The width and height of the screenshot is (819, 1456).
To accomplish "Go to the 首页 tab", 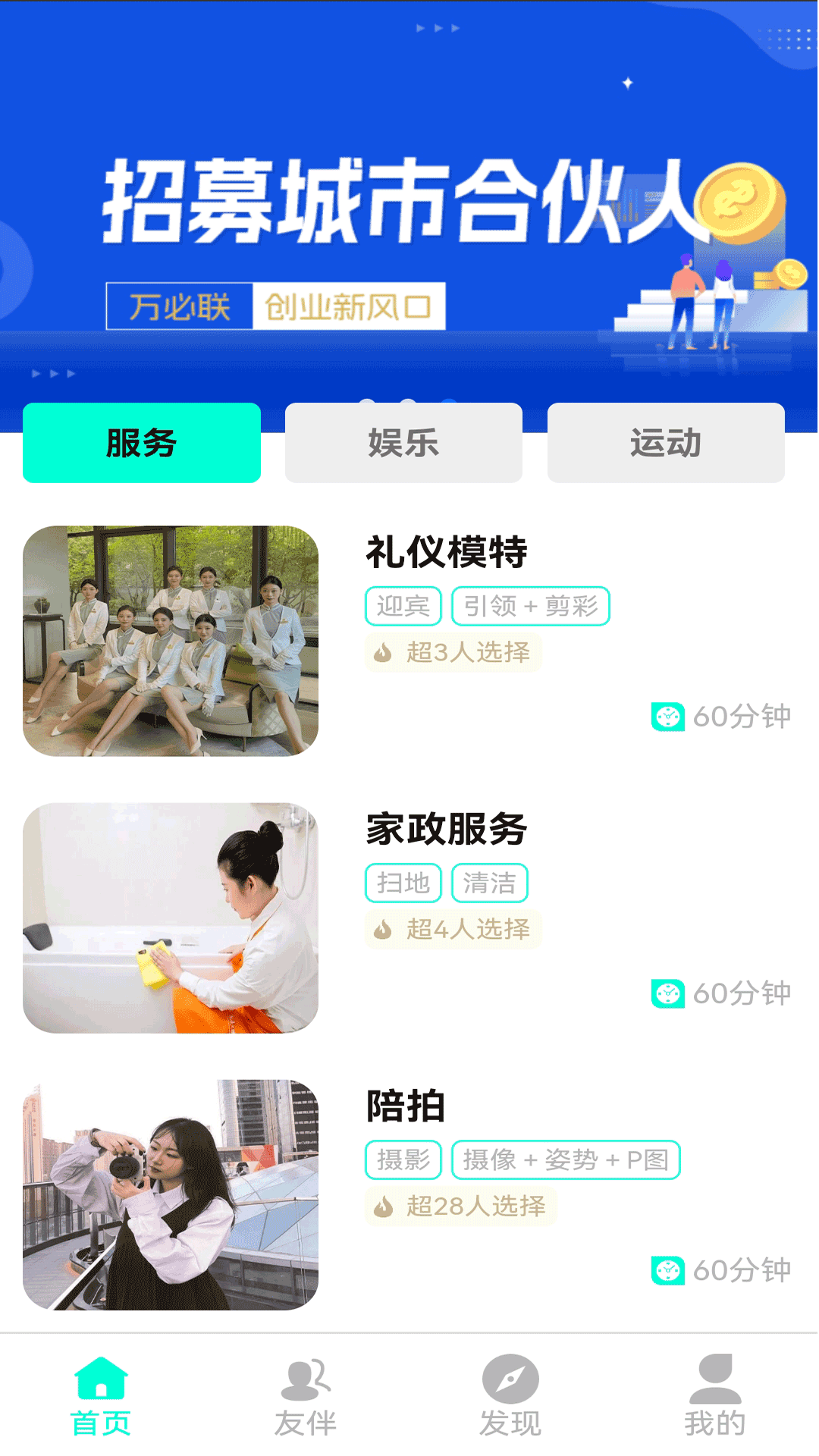I will pyautogui.click(x=102, y=1395).
